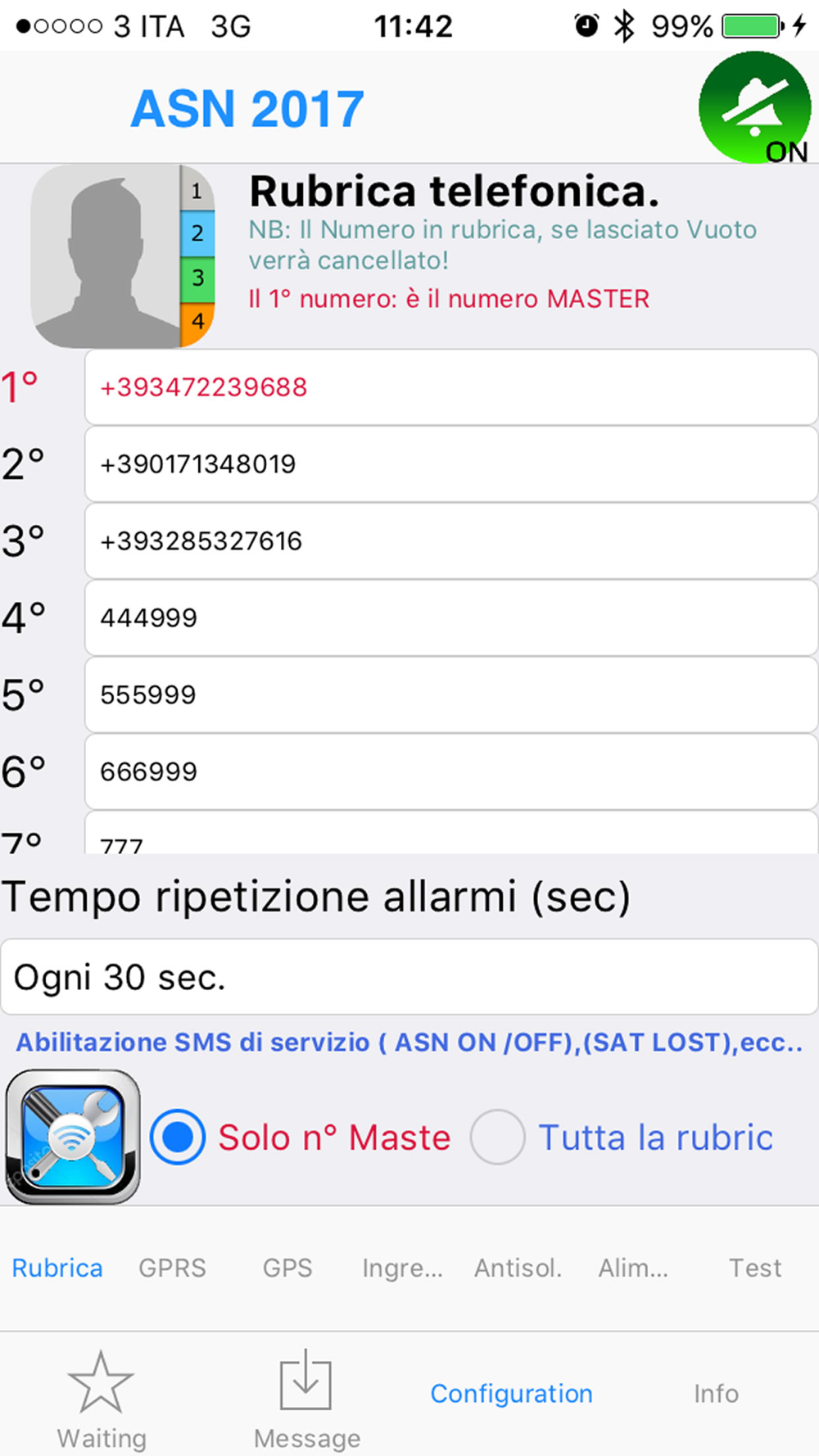The width and height of the screenshot is (819, 1456).
Task: Switch to the Alim... section tab
Action: coord(633,1268)
